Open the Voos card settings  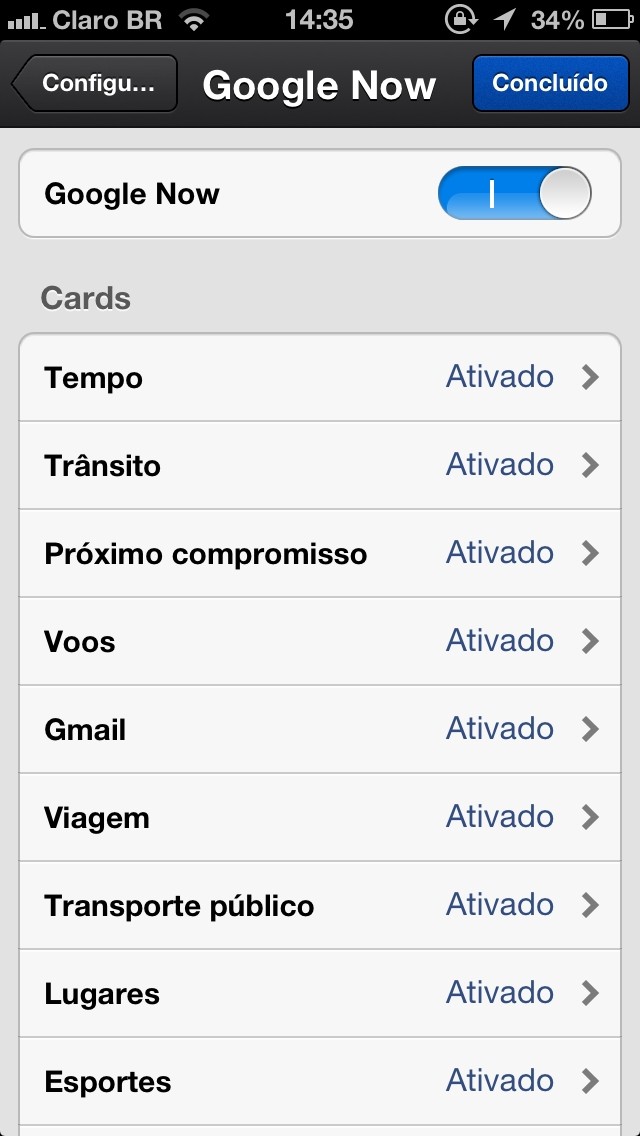click(x=320, y=642)
